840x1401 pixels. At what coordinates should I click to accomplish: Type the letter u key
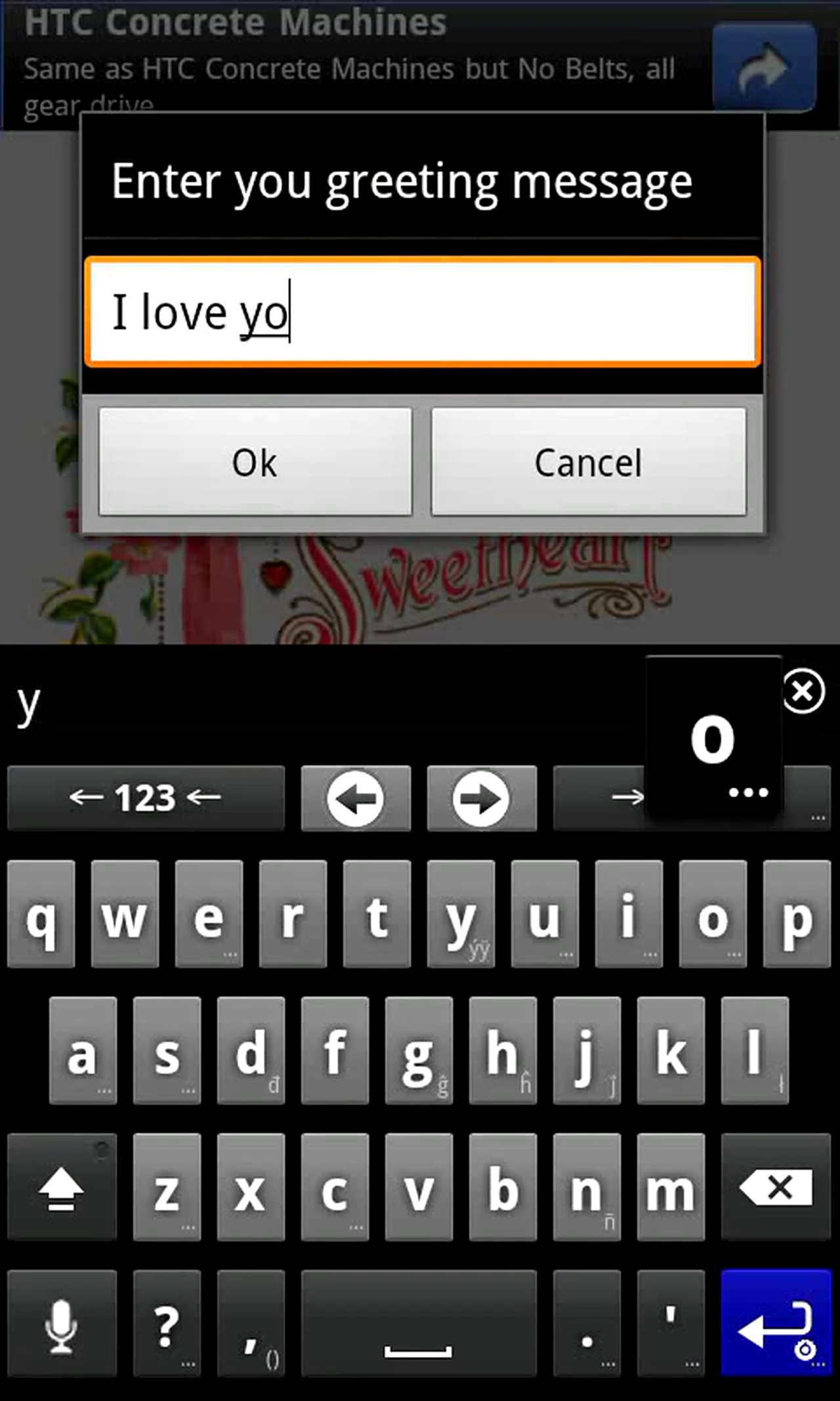pyautogui.click(x=545, y=914)
